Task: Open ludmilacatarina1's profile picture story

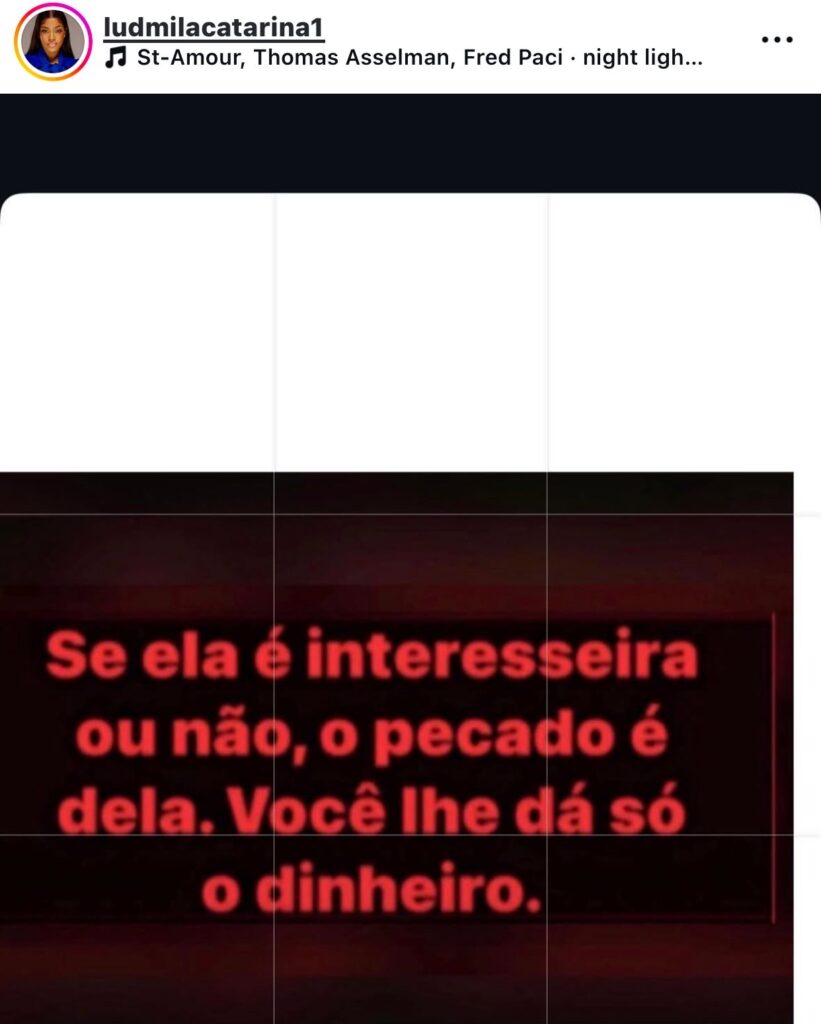Action: click(53, 42)
